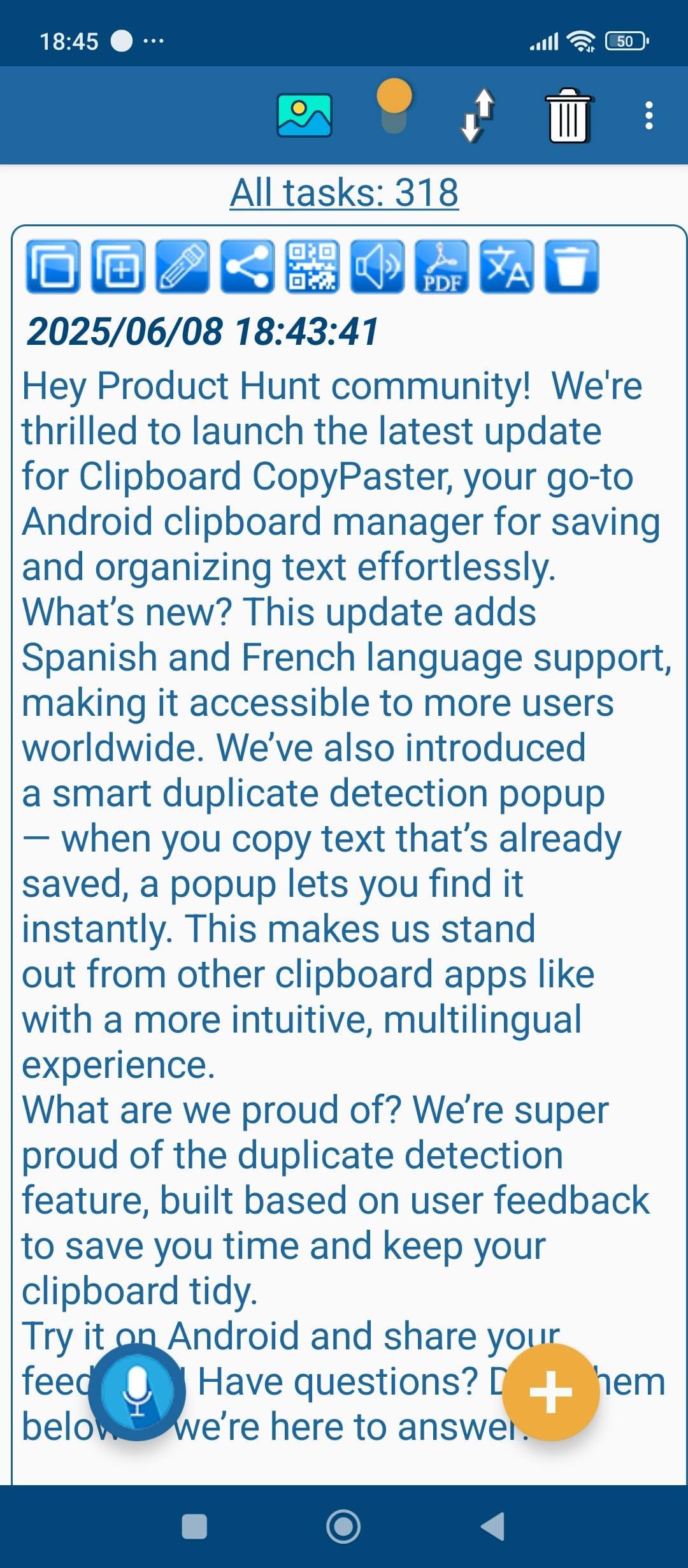688x1568 pixels.
Task: Open the All tasks: 318 list
Action: pyautogui.click(x=344, y=192)
